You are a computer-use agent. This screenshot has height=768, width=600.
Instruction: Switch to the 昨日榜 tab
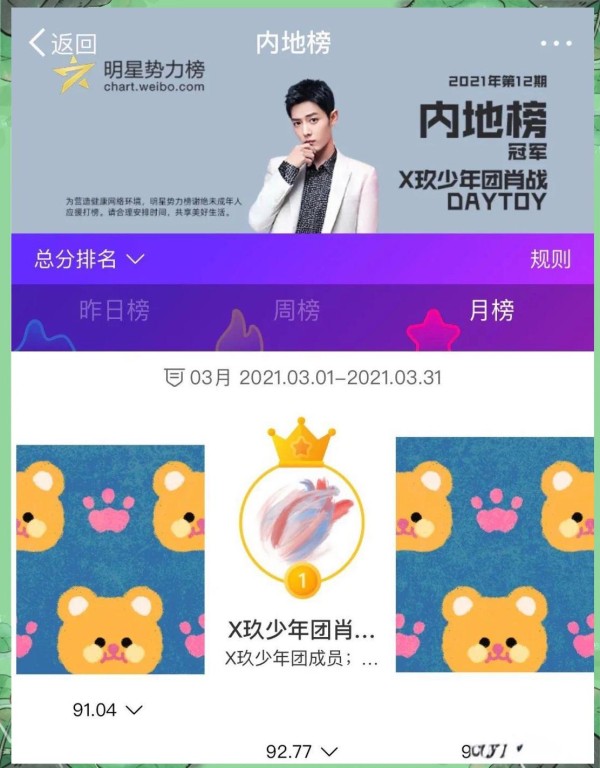pyautogui.click(x=114, y=311)
